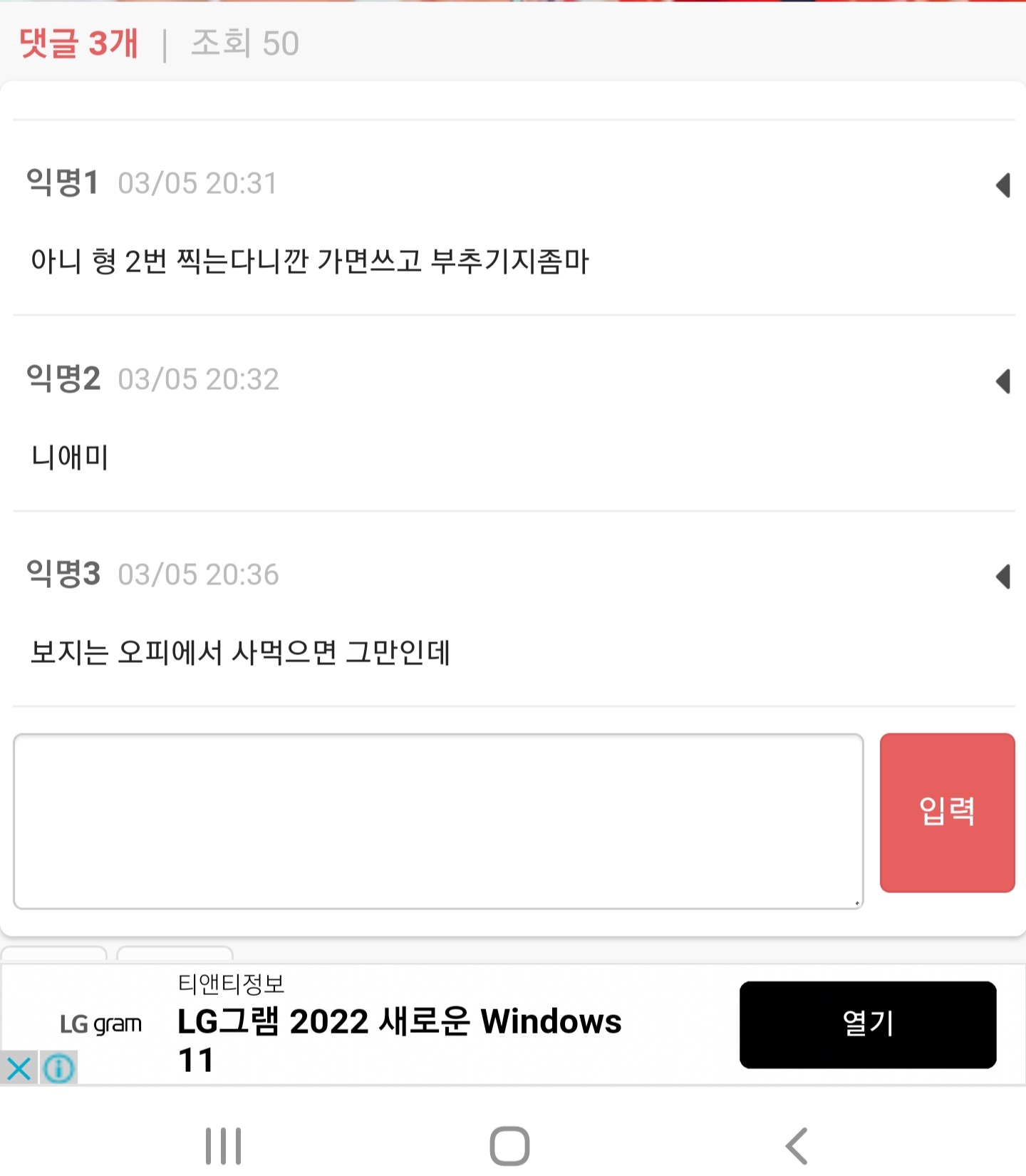Viewport: 1026px width, 1176px height.
Task: Tap the arrow icon beside 익명2's comment
Action: tap(1003, 381)
